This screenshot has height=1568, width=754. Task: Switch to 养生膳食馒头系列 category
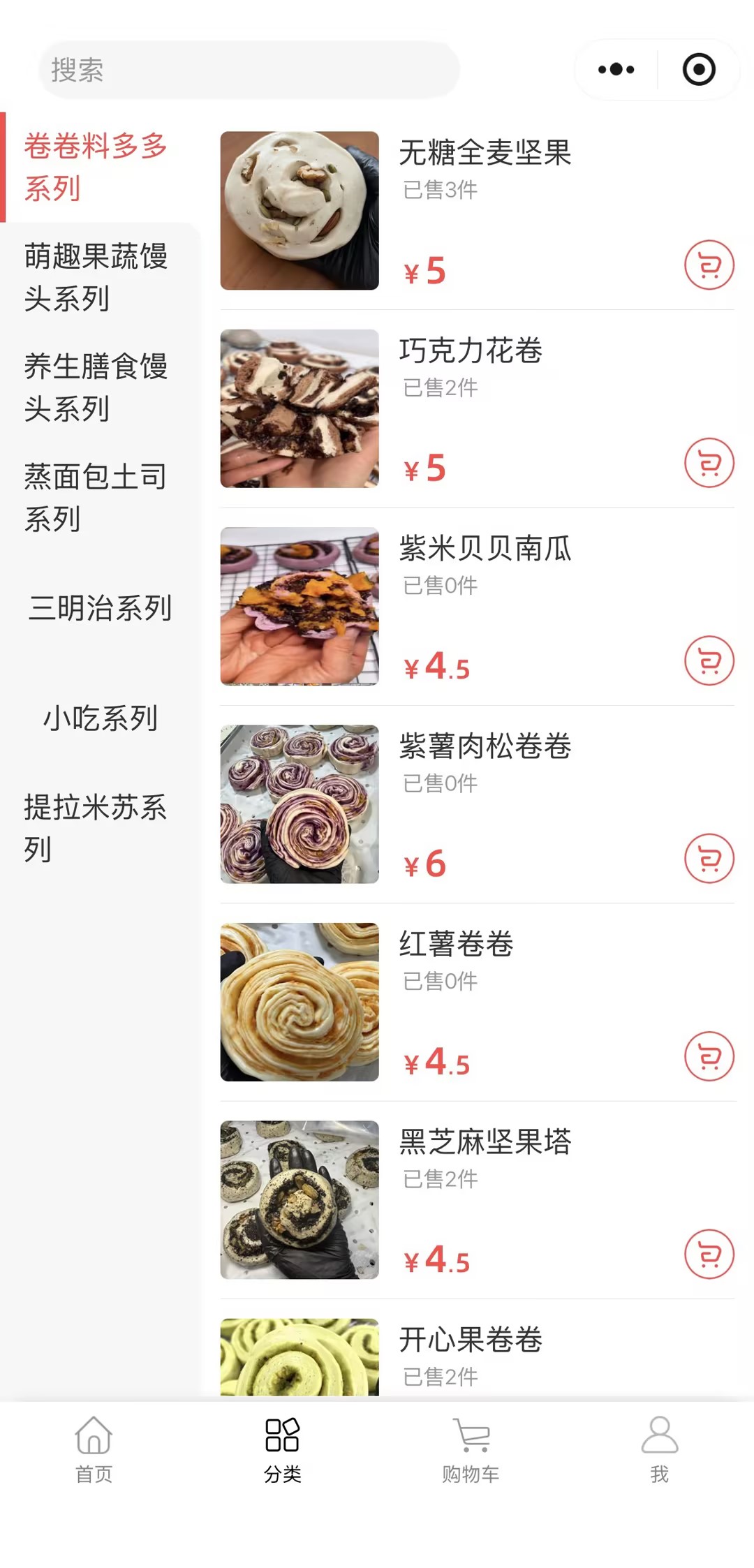coord(96,387)
